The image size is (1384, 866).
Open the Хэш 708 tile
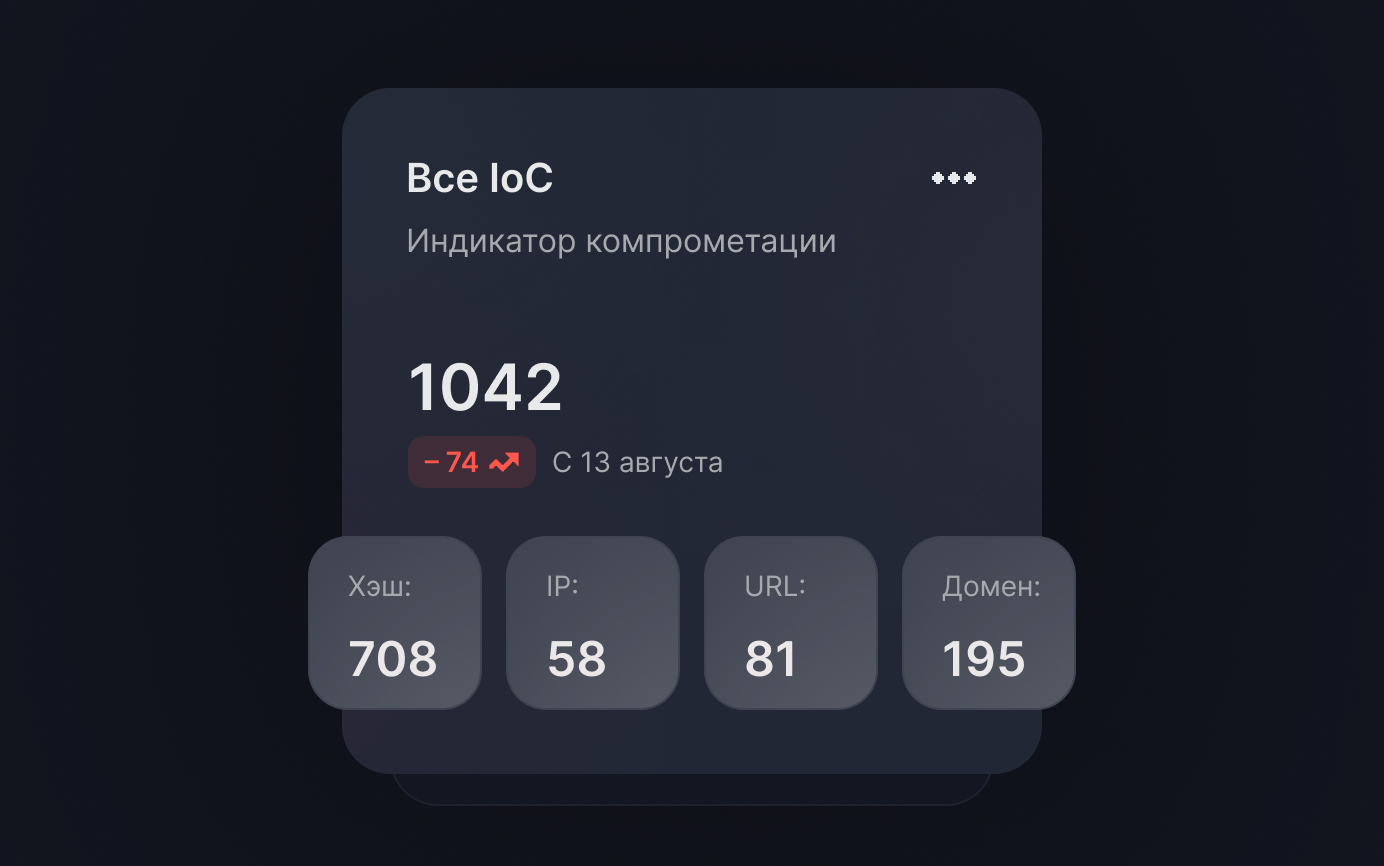[395, 623]
